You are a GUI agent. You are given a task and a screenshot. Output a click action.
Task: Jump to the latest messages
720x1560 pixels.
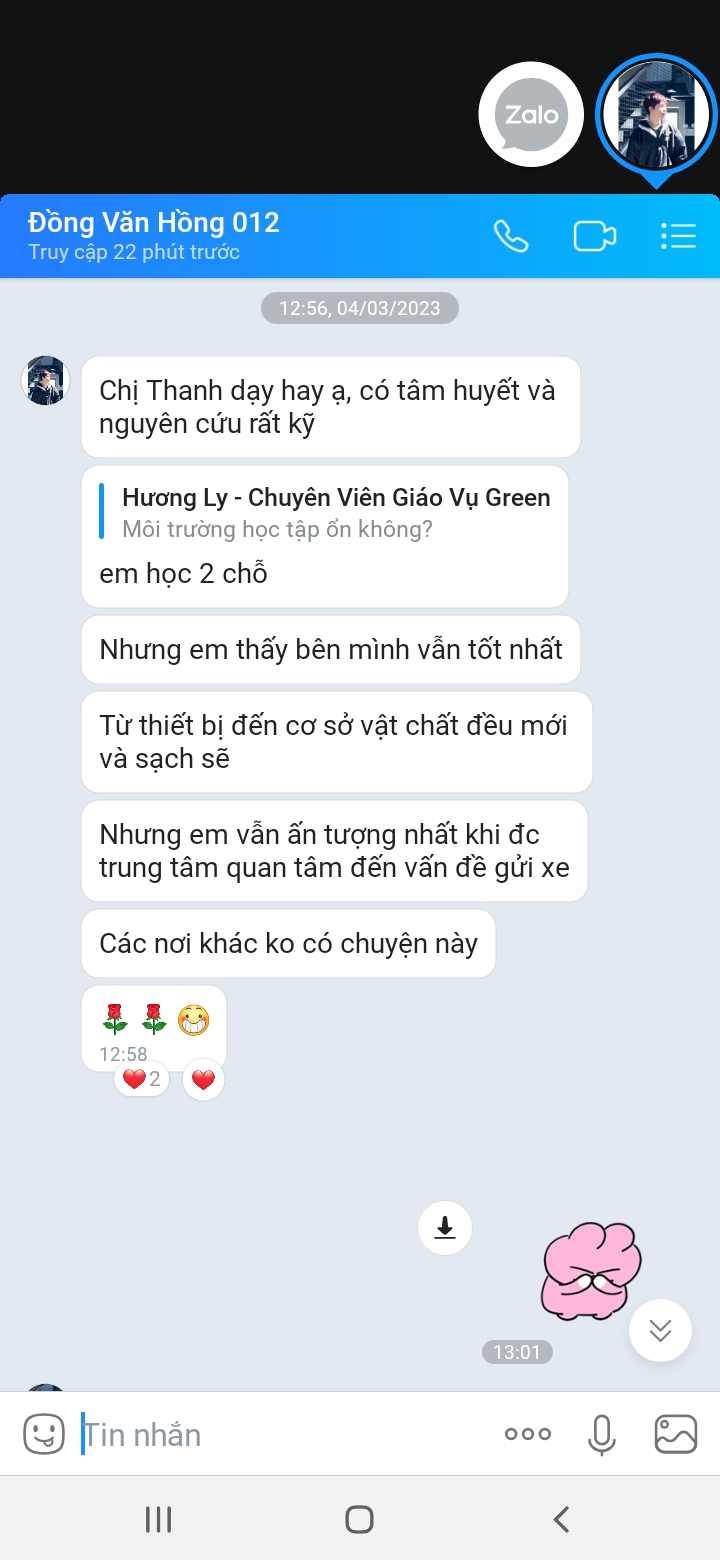pos(660,1330)
